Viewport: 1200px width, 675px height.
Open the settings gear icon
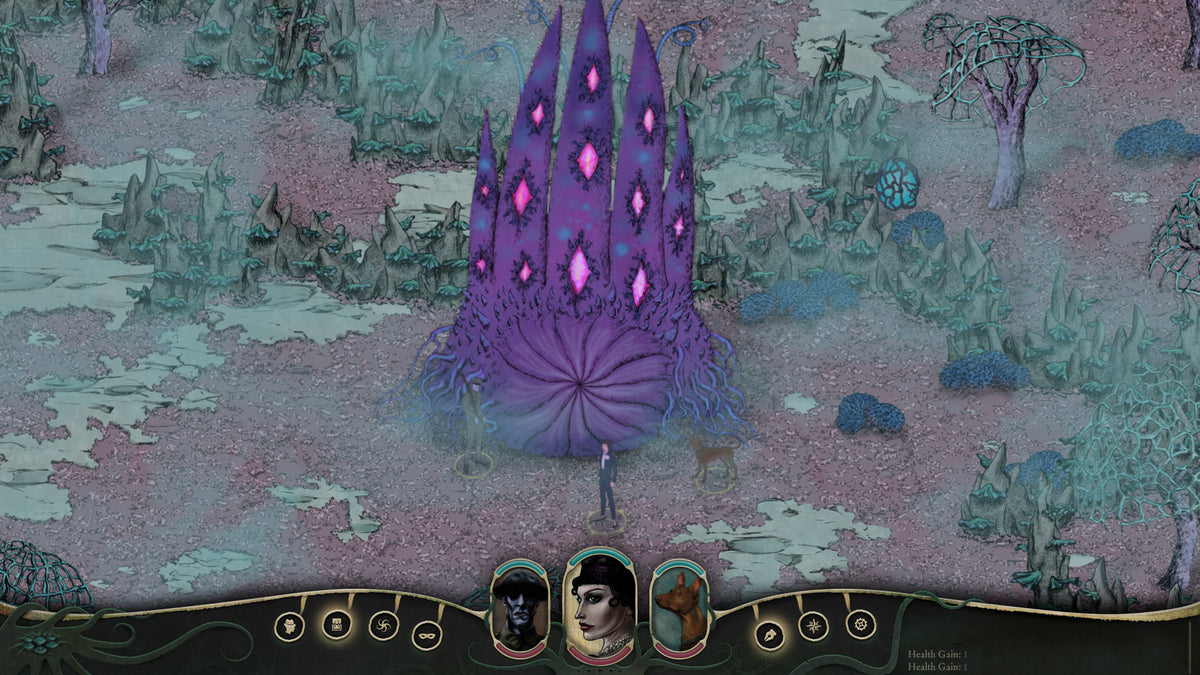pyautogui.click(x=860, y=625)
